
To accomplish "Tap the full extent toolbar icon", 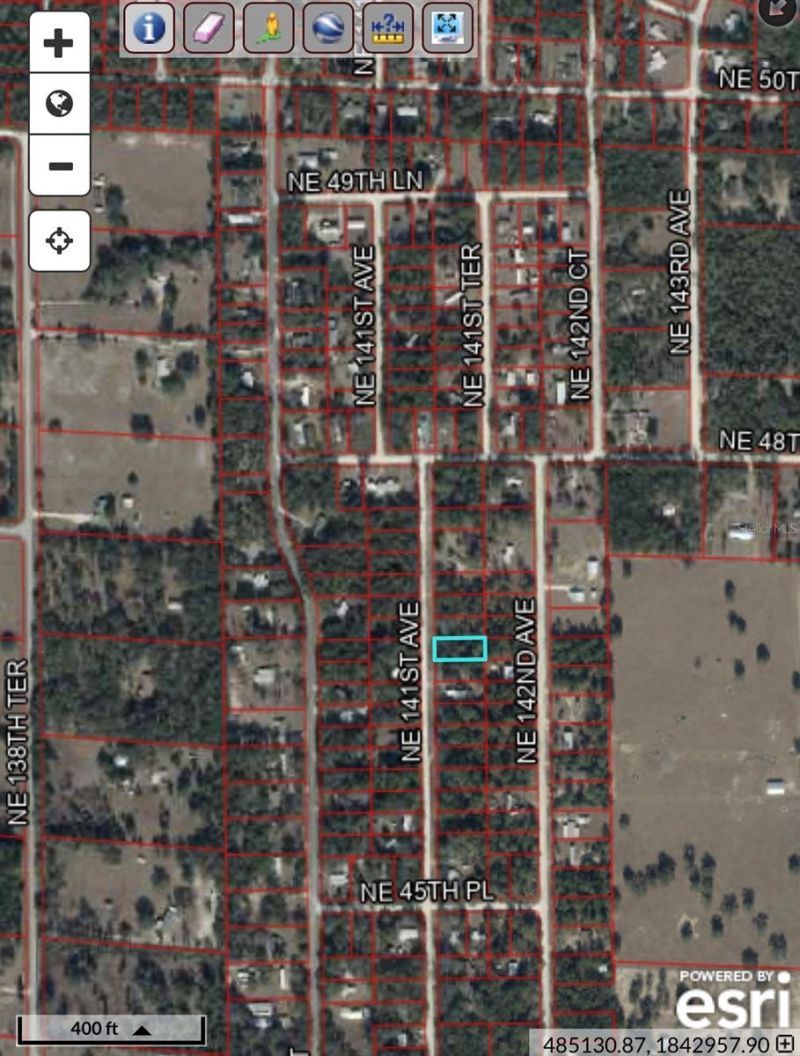I will tap(446, 28).
